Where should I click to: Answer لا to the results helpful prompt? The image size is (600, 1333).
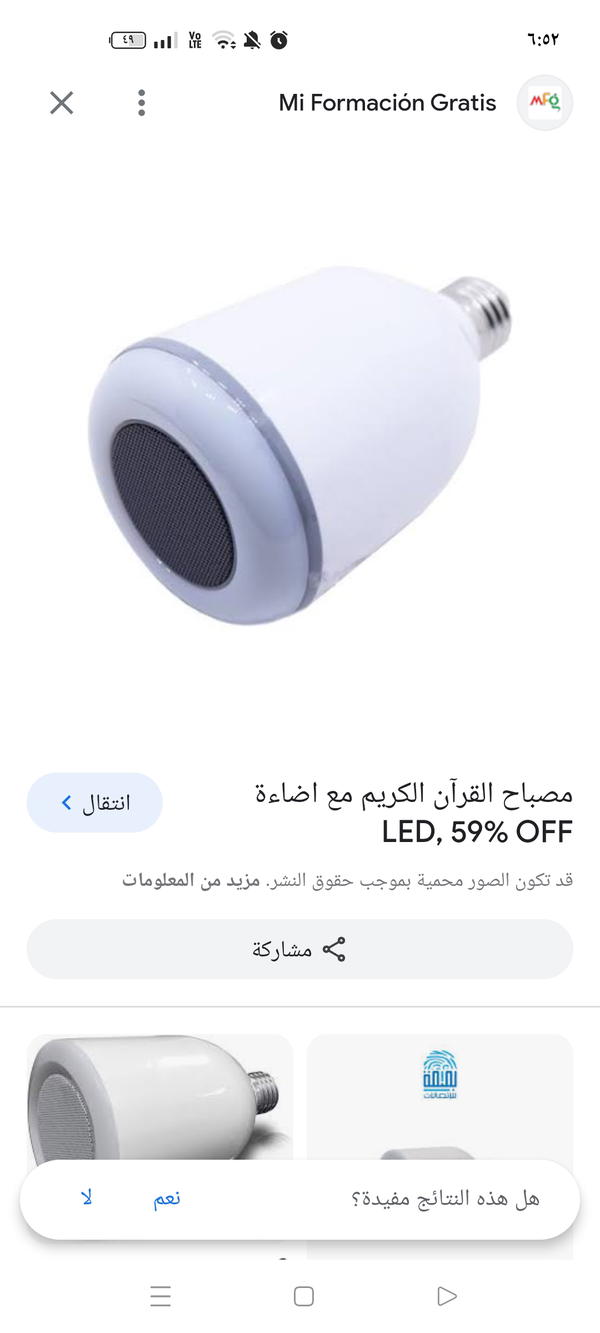87,1199
